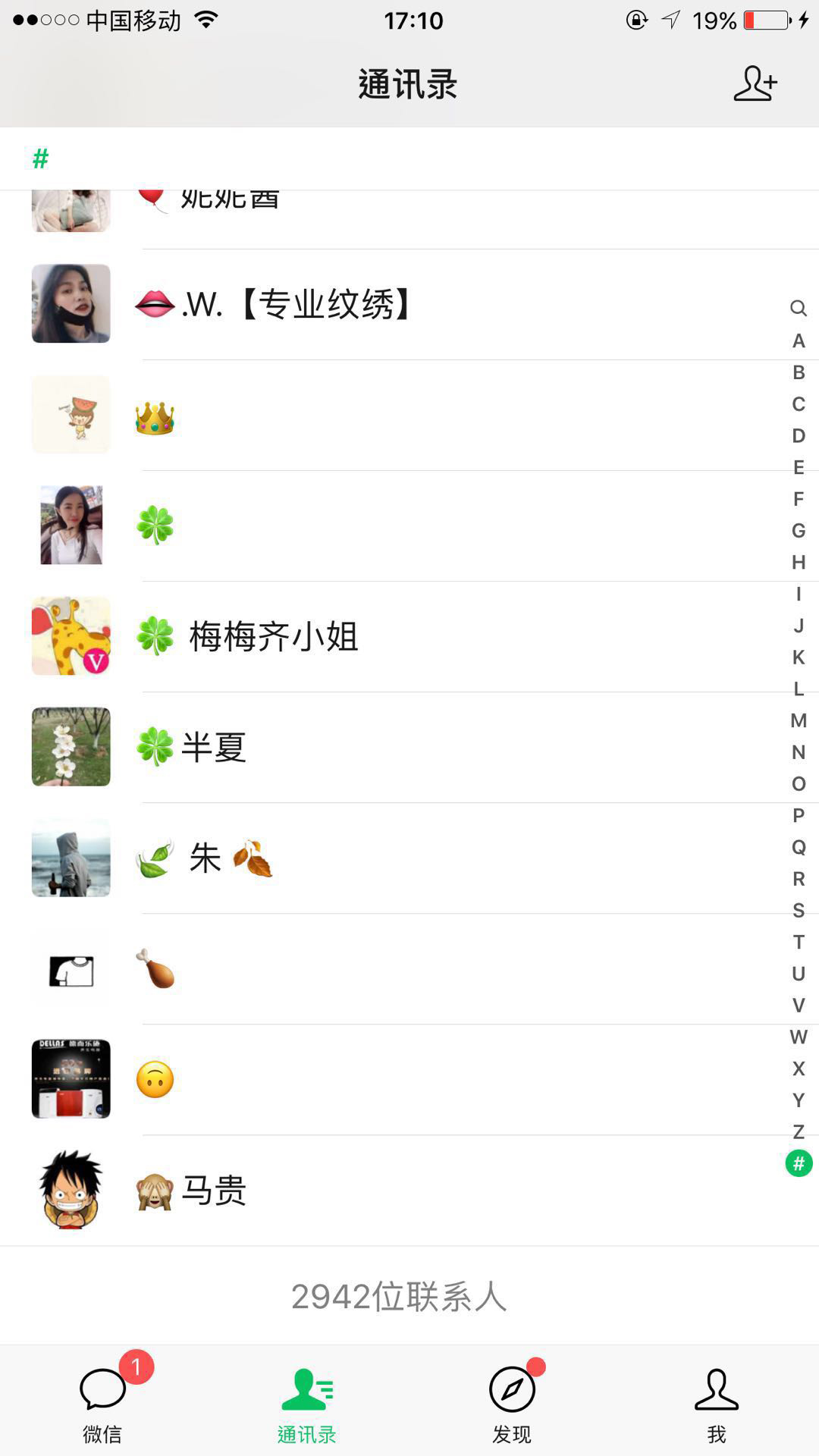This screenshot has width=819, height=1456.
Task: Jump to section A in the index
Action: tap(797, 341)
